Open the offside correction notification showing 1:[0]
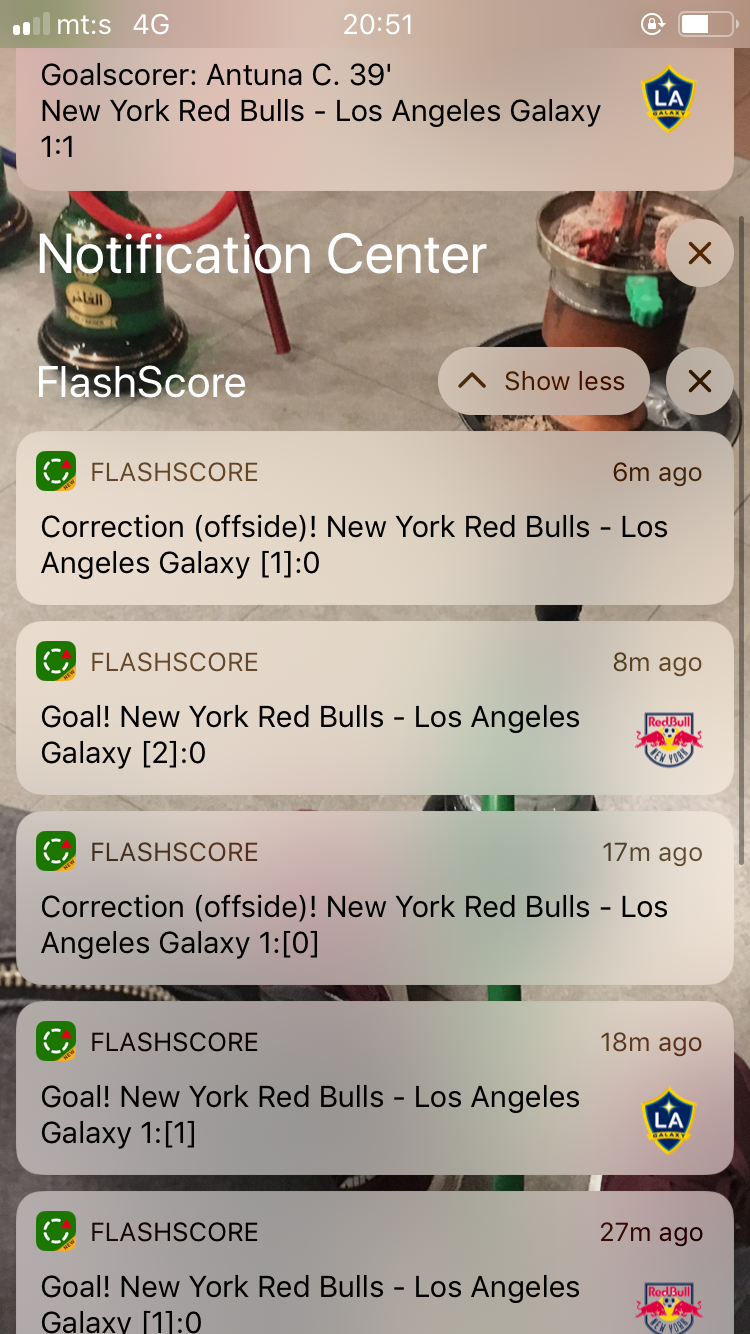This screenshot has height=1334, width=750. pyautogui.click(x=375, y=898)
